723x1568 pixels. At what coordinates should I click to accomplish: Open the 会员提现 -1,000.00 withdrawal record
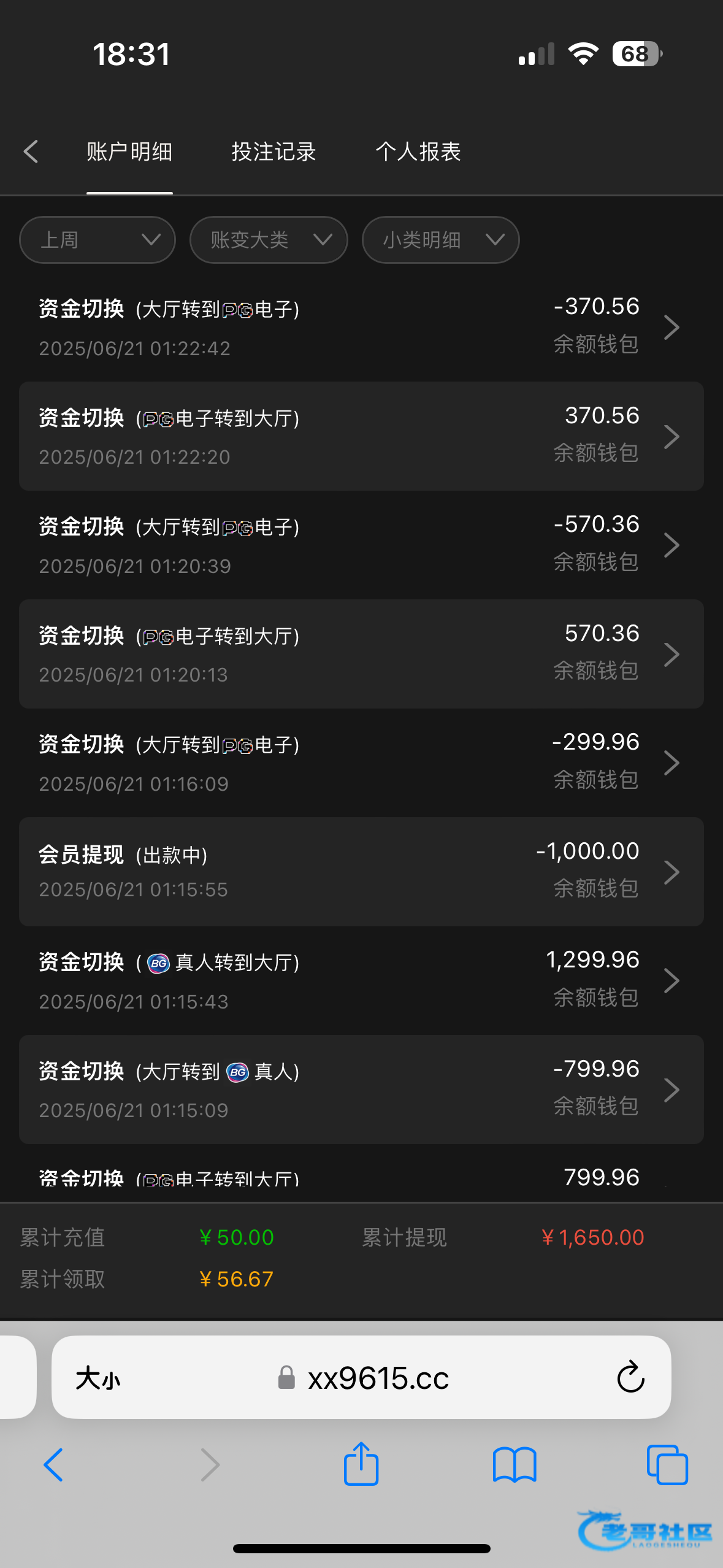361,872
